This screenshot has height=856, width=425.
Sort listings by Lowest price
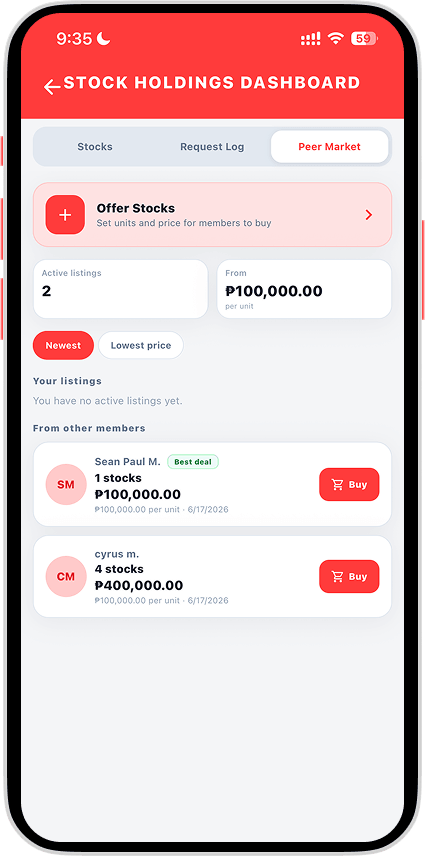click(141, 346)
